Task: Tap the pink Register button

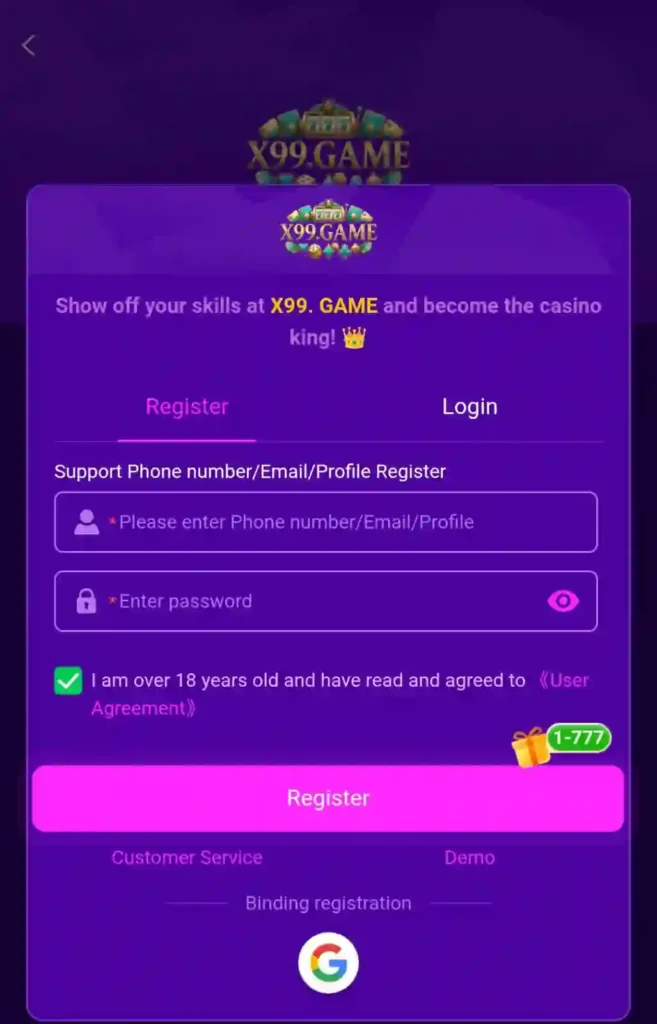Action: [328, 798]
